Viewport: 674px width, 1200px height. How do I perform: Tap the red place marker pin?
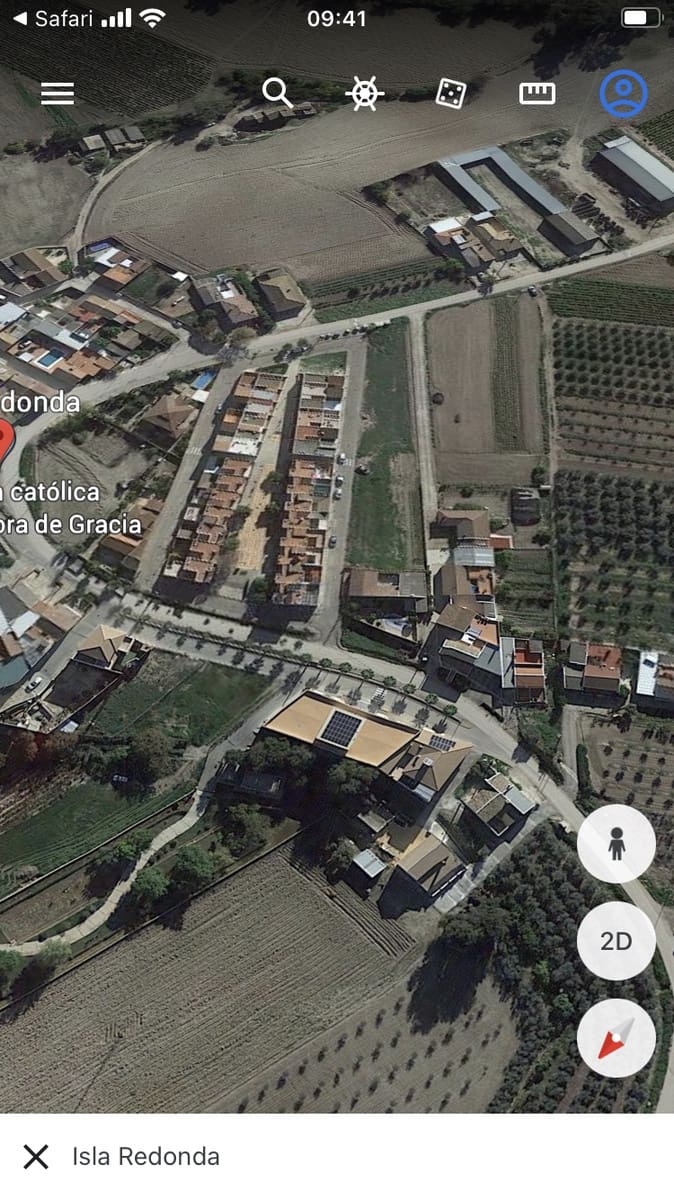point(4,441)
